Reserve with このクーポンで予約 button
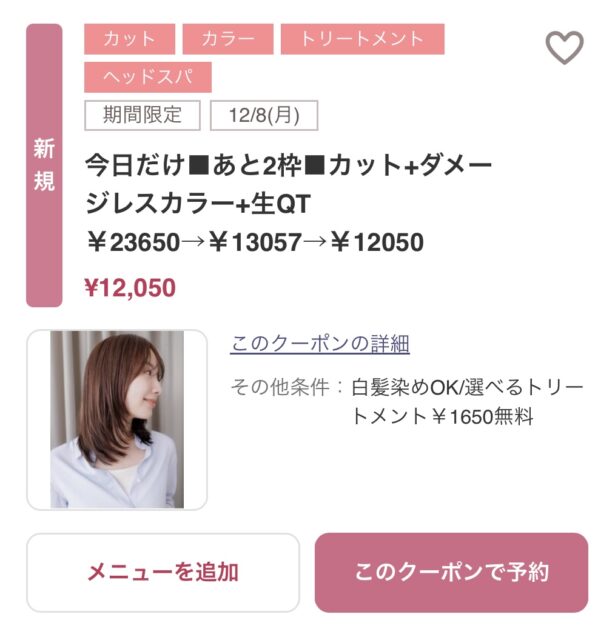This screenshot has width=615, height=640. [x=451, y=572]
